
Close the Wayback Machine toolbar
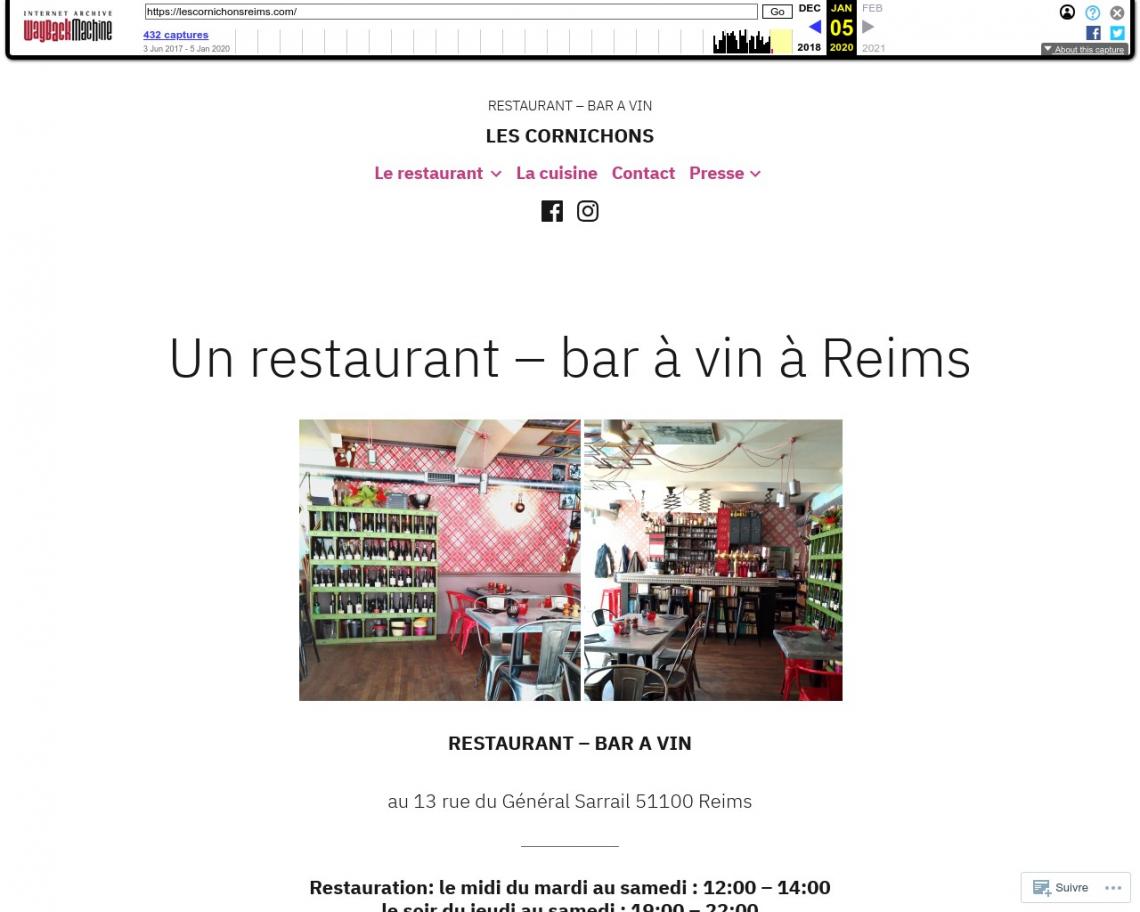point(1117,13)
